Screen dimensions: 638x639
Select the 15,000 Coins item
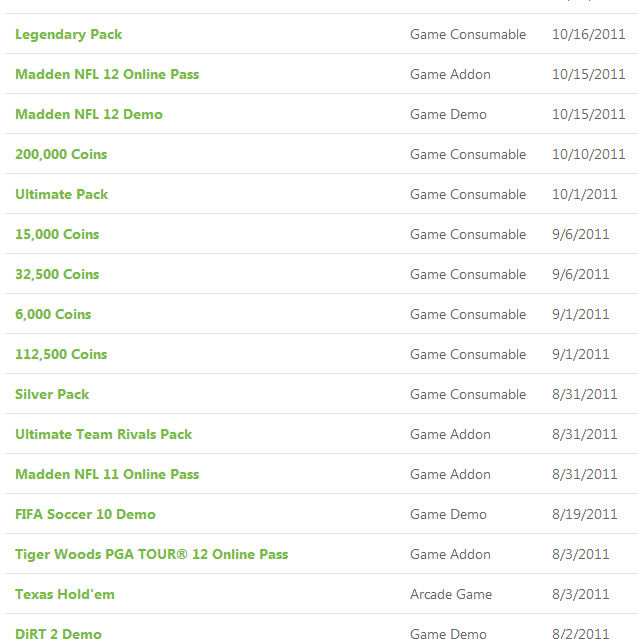tap(57, 234)
